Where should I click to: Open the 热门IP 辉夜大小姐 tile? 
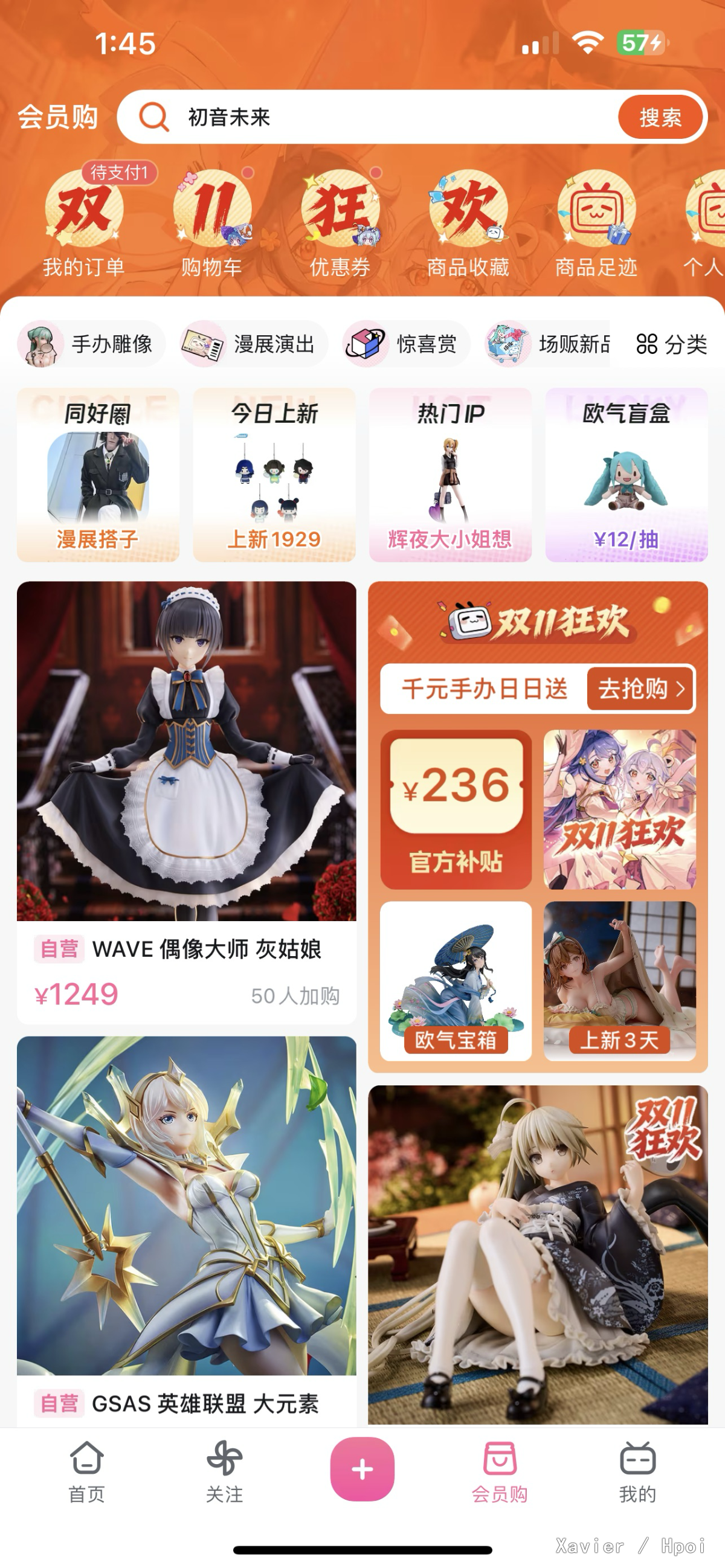pos(450,475)
